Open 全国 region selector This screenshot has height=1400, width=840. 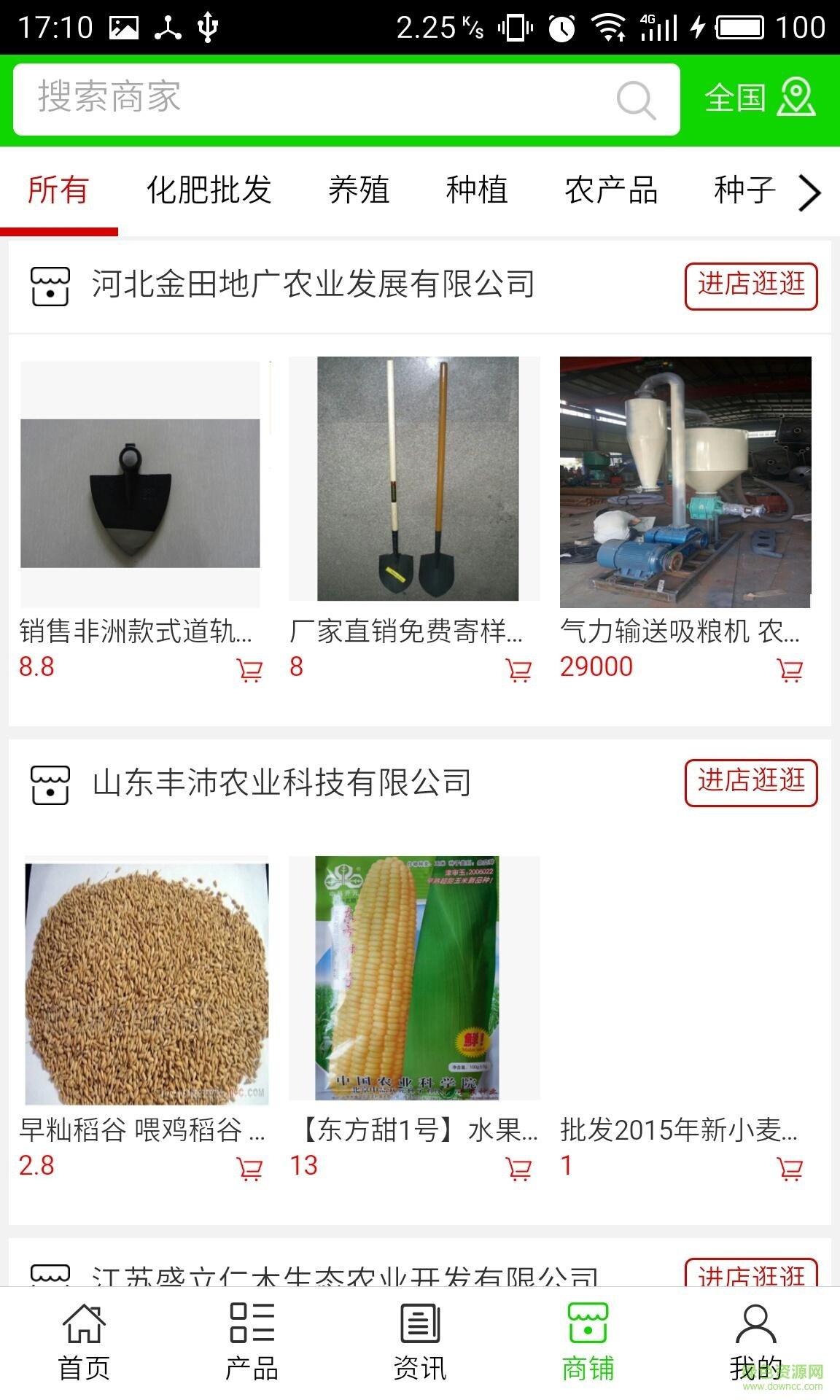[x=736, y=98]
